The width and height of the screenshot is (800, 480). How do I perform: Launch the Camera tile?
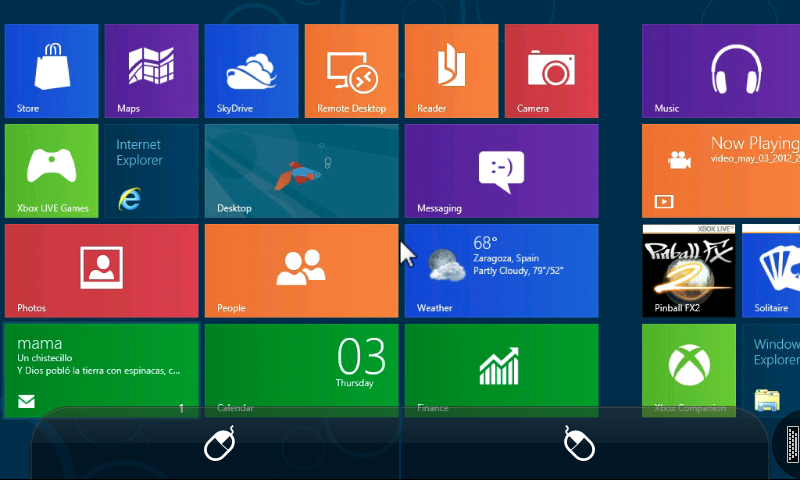[x=551, y=71]
